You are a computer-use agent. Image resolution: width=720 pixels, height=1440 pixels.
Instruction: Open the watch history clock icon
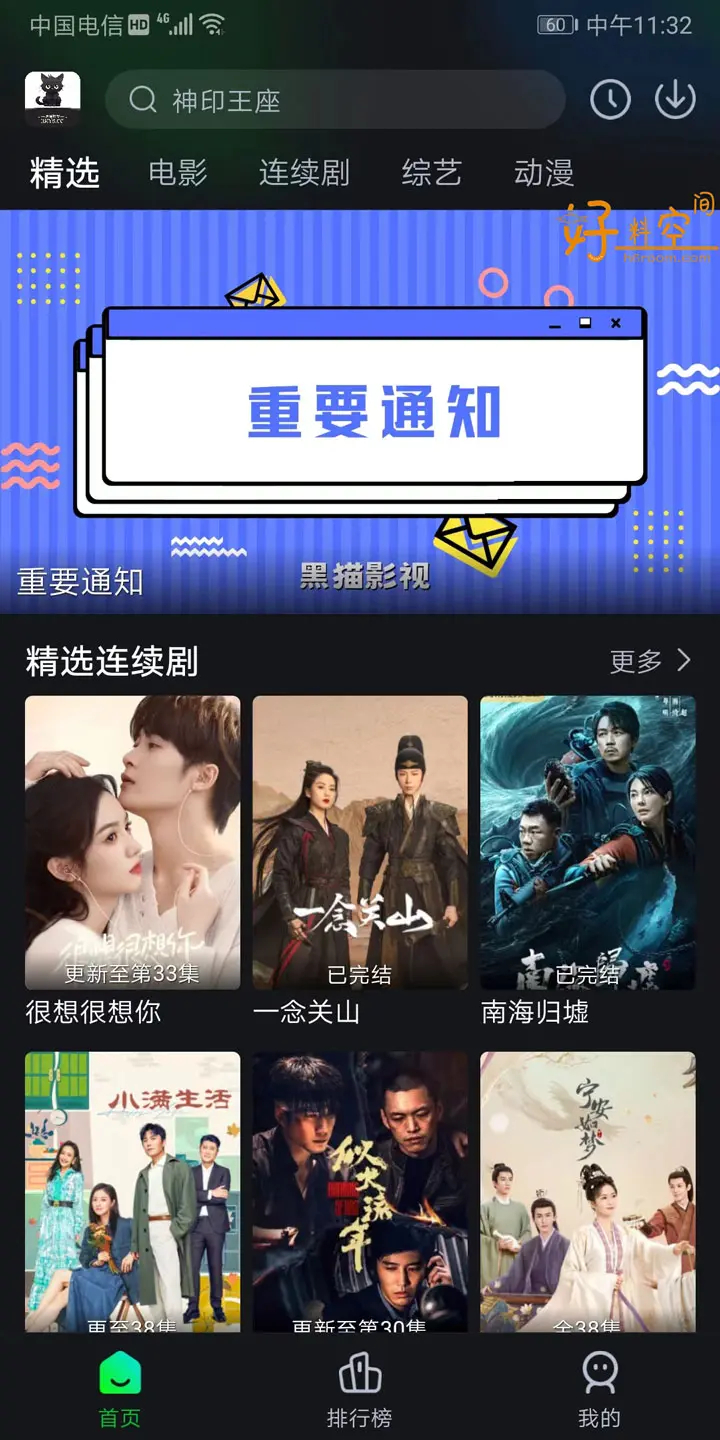pos(610,99)
